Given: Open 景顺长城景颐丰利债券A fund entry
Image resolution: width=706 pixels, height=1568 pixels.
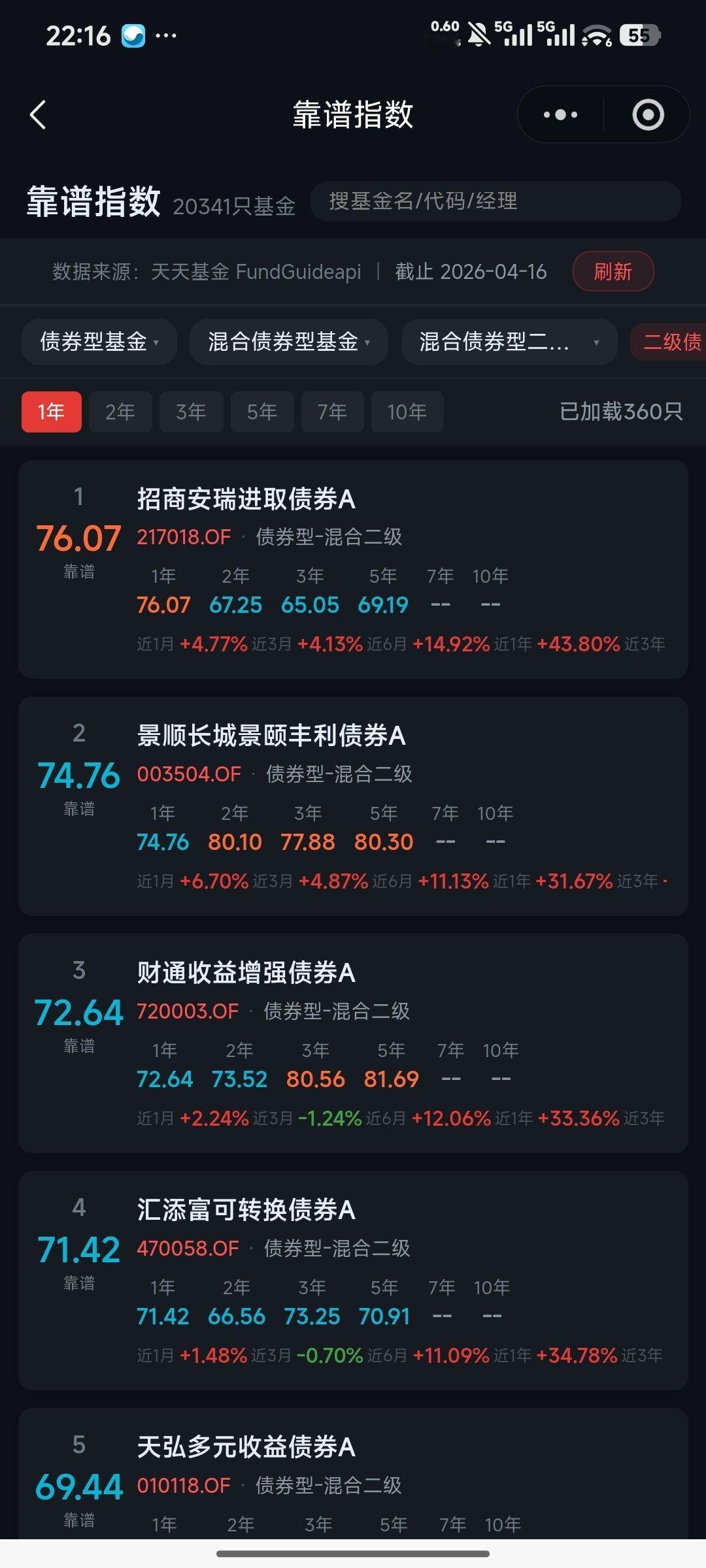Looking at the screenshot, I should 273,736.
